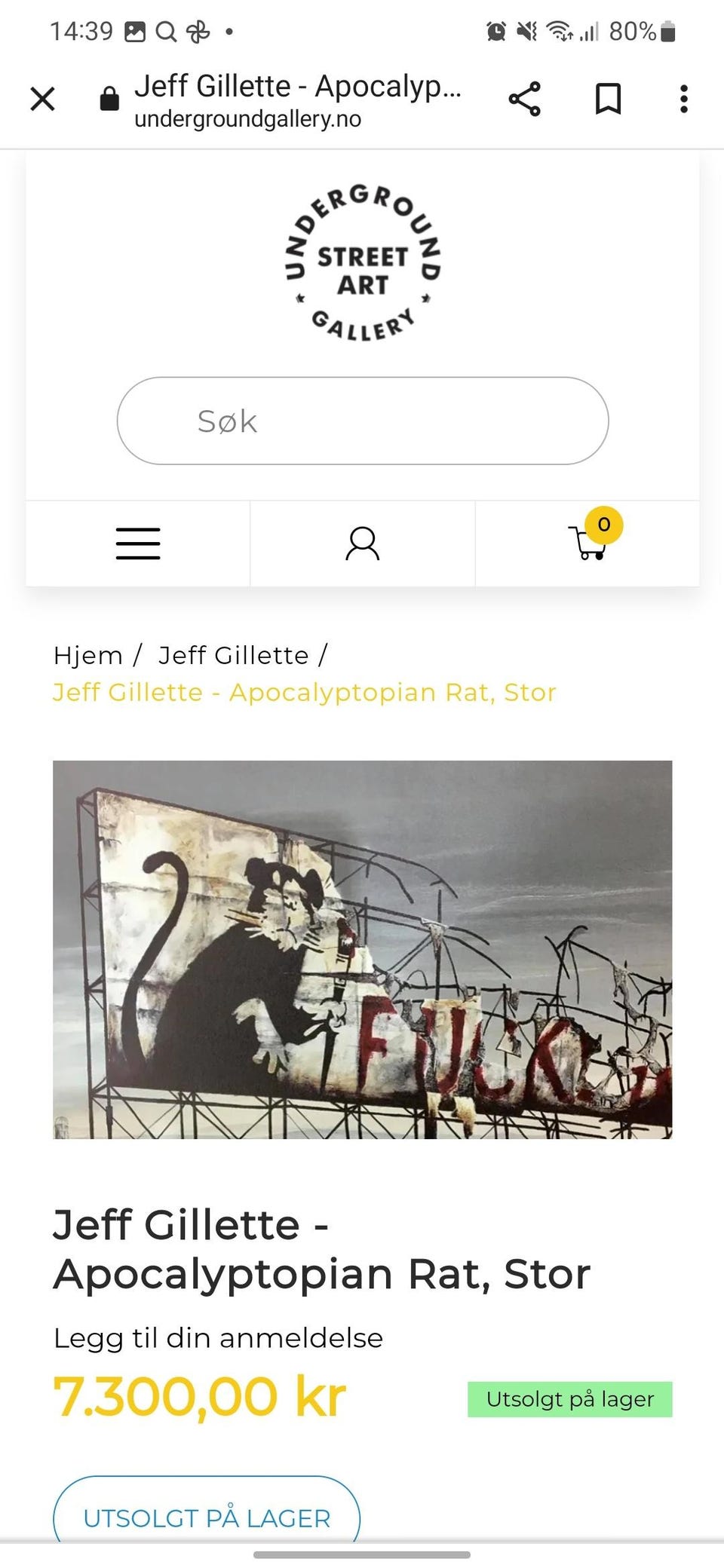Open the user account icon

(x=362, y=544)
